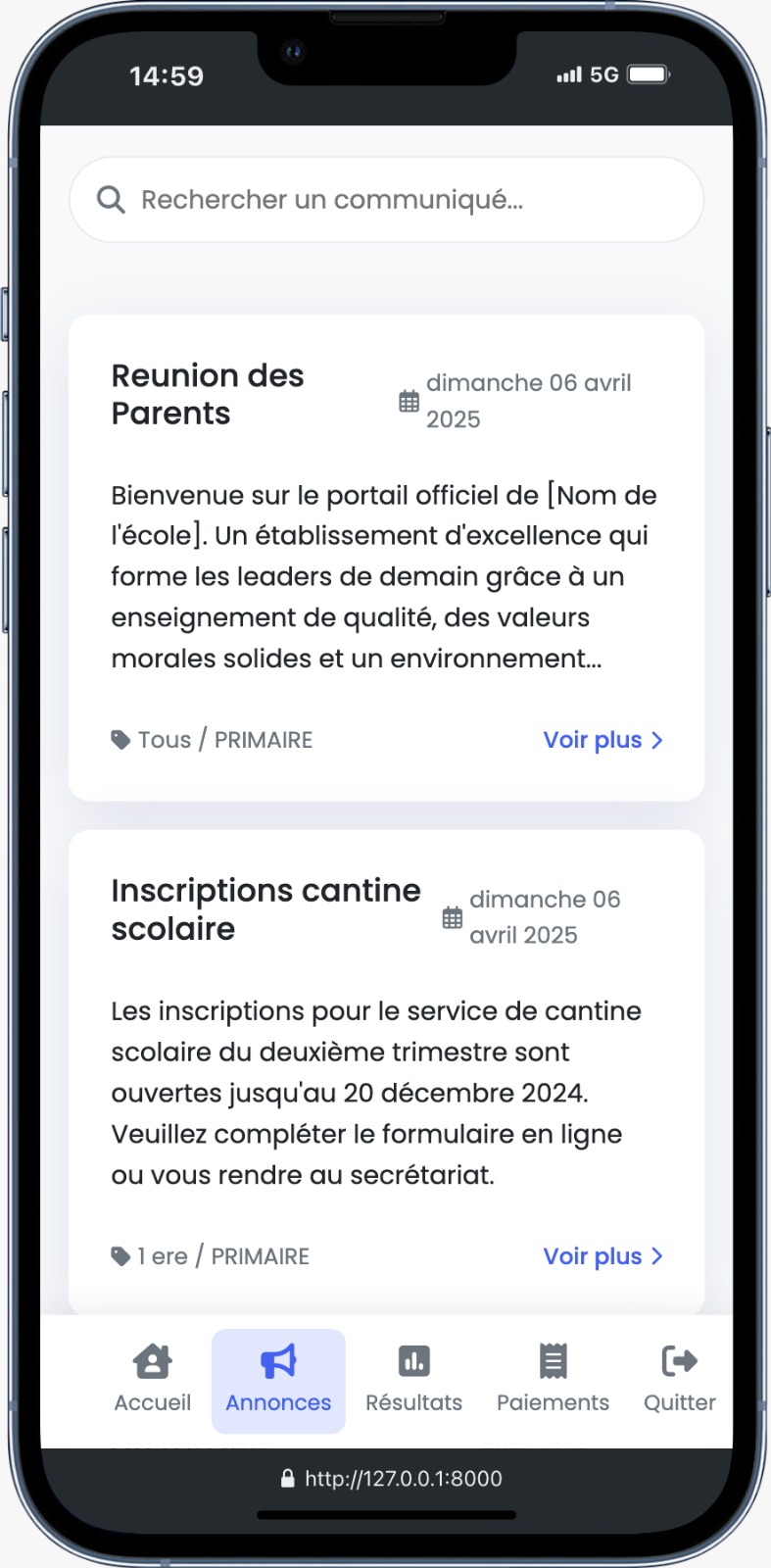771x1568 pixels.
Task: Tap the Rechercher un communiqué search field
Action: click(386, 200)
